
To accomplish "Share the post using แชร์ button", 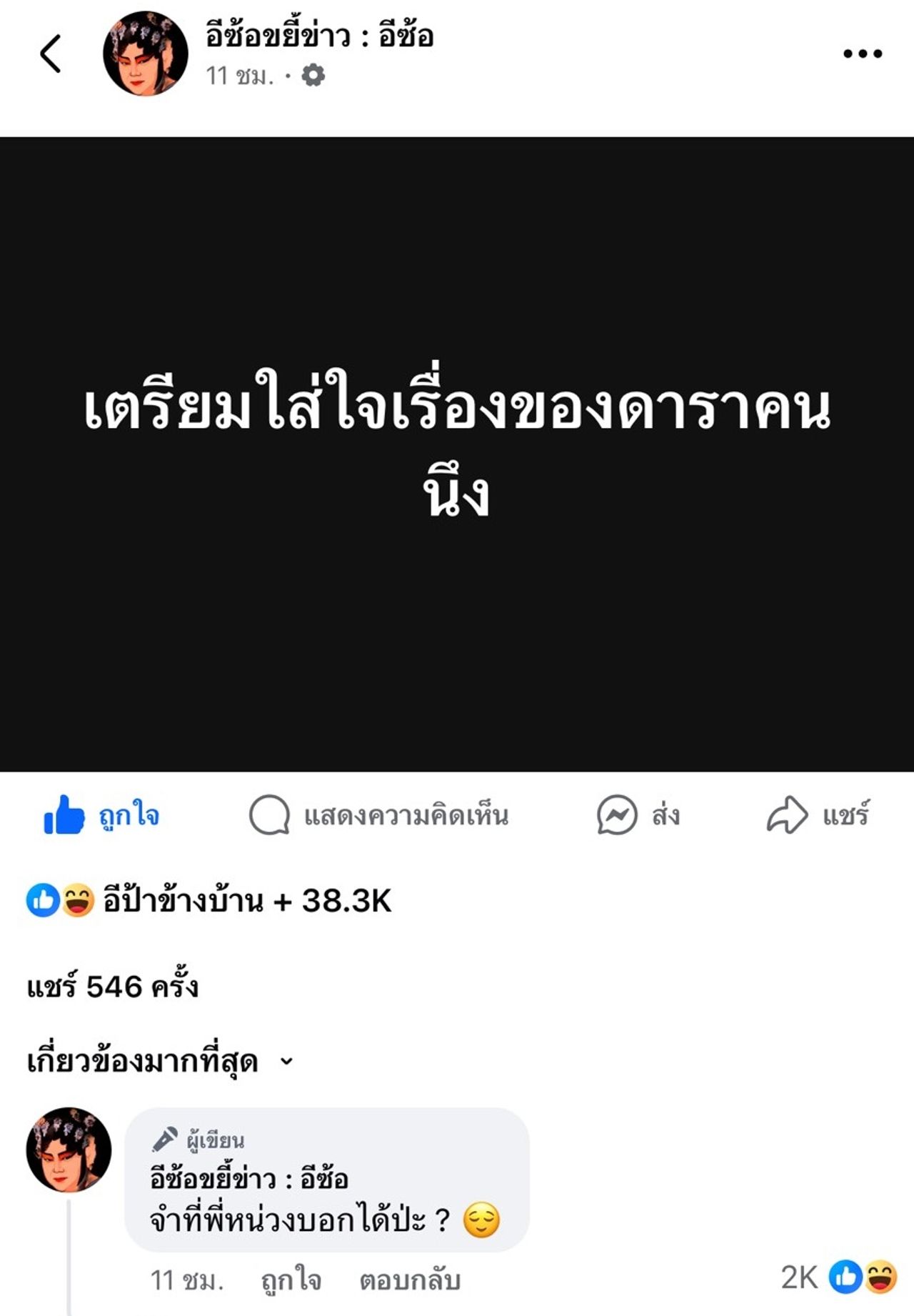I will (818, 815).
